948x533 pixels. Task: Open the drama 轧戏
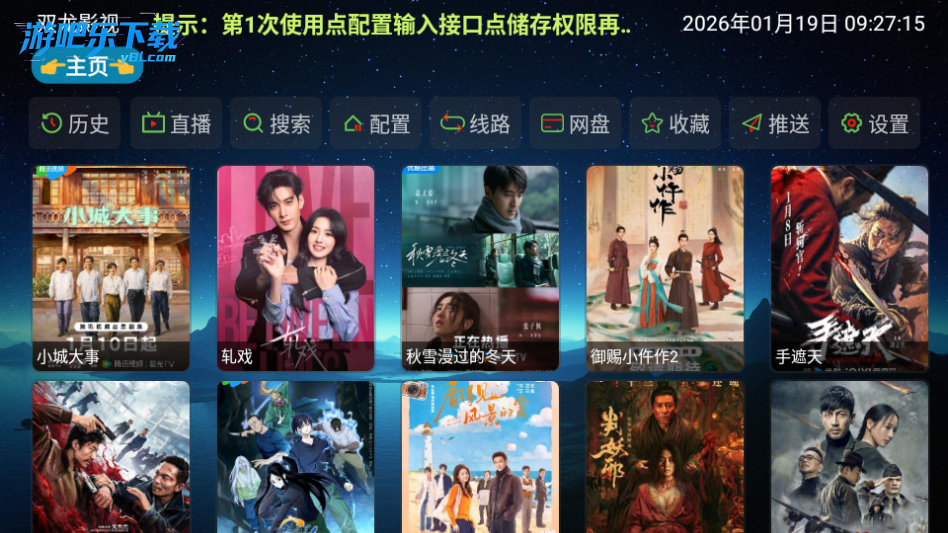296,268
